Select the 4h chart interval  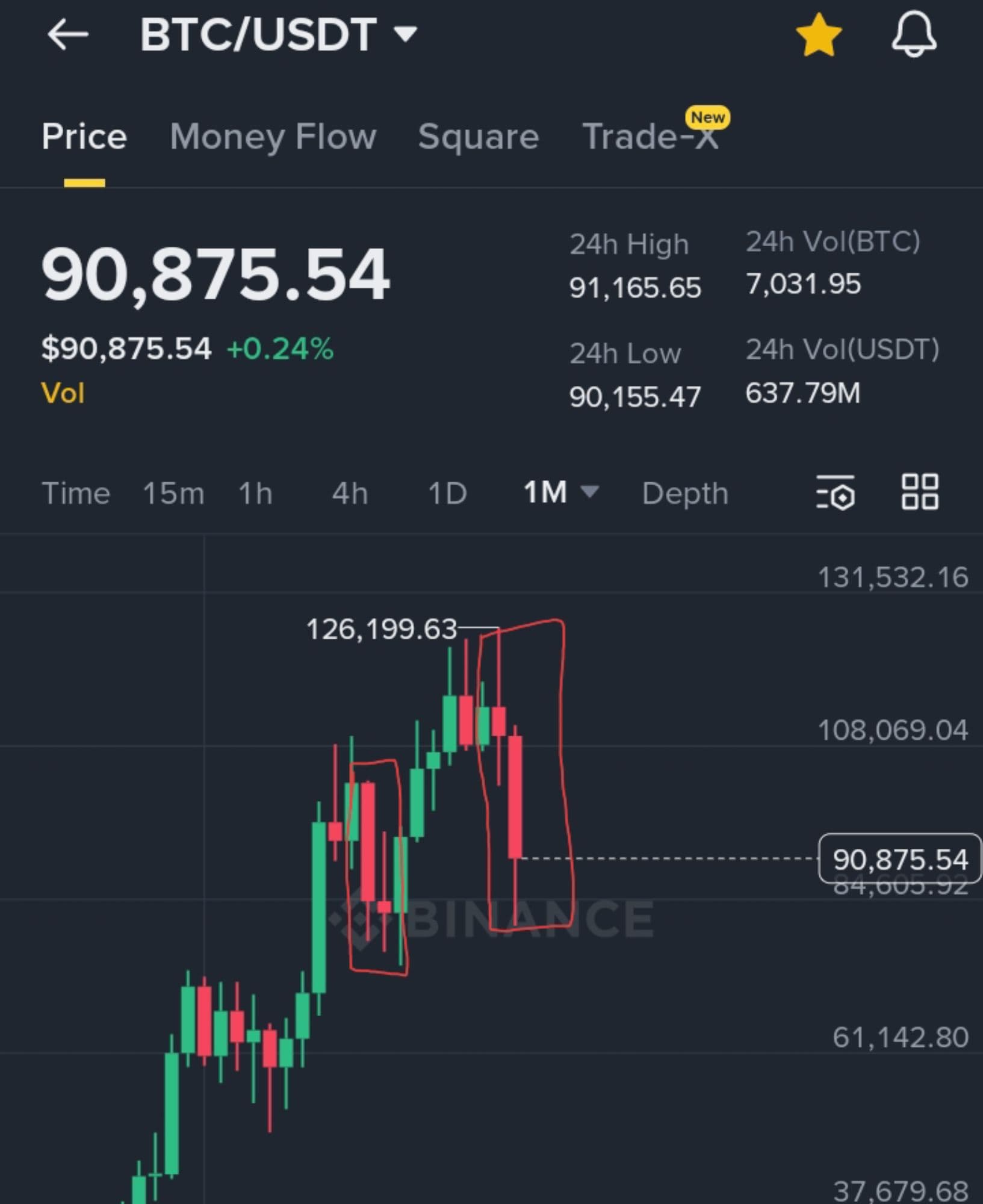350,494
